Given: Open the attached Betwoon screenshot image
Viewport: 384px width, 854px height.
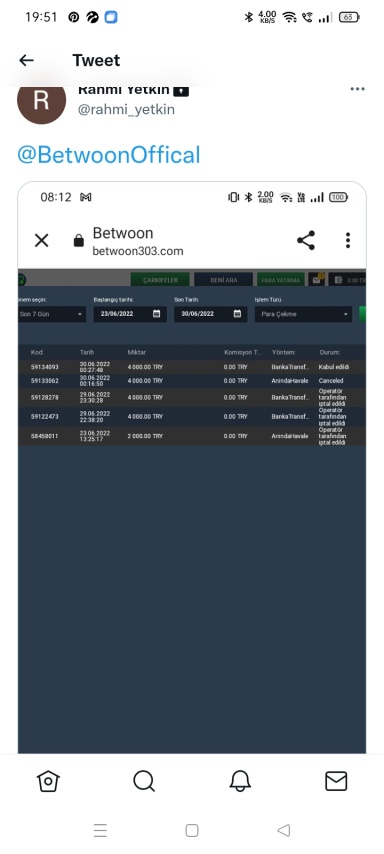Looking at the screenshot, I should (x=192, y=467).
